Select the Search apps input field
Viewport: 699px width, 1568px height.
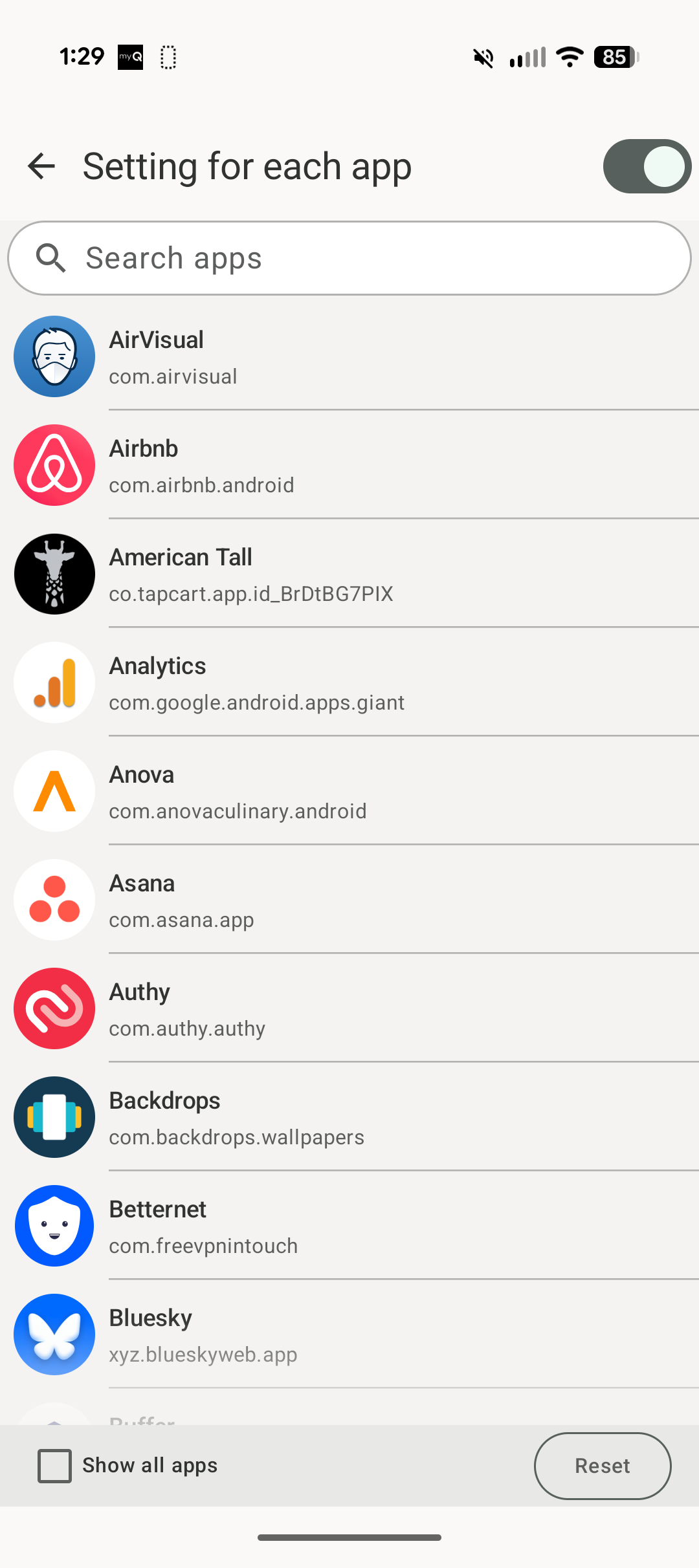click(x=349, y=257)
